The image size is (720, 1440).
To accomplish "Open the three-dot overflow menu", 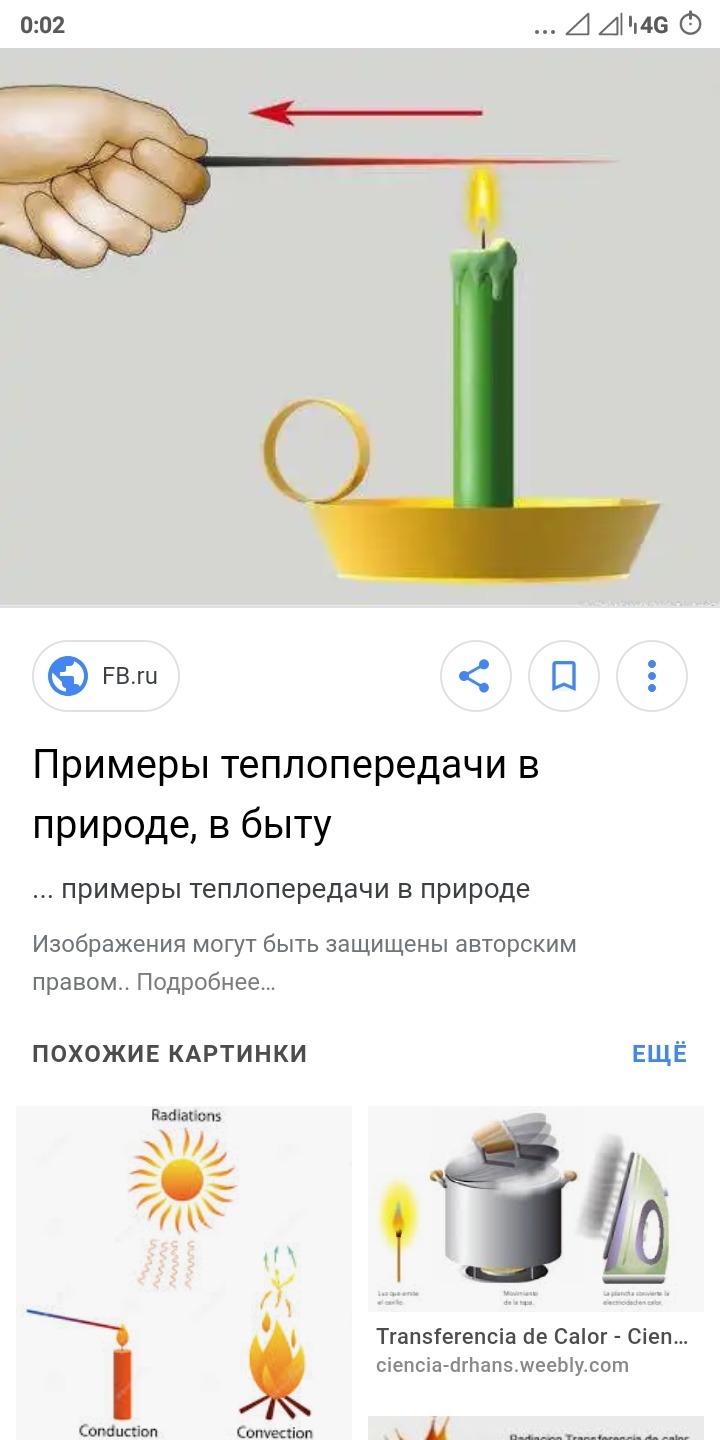I will 652,676.
